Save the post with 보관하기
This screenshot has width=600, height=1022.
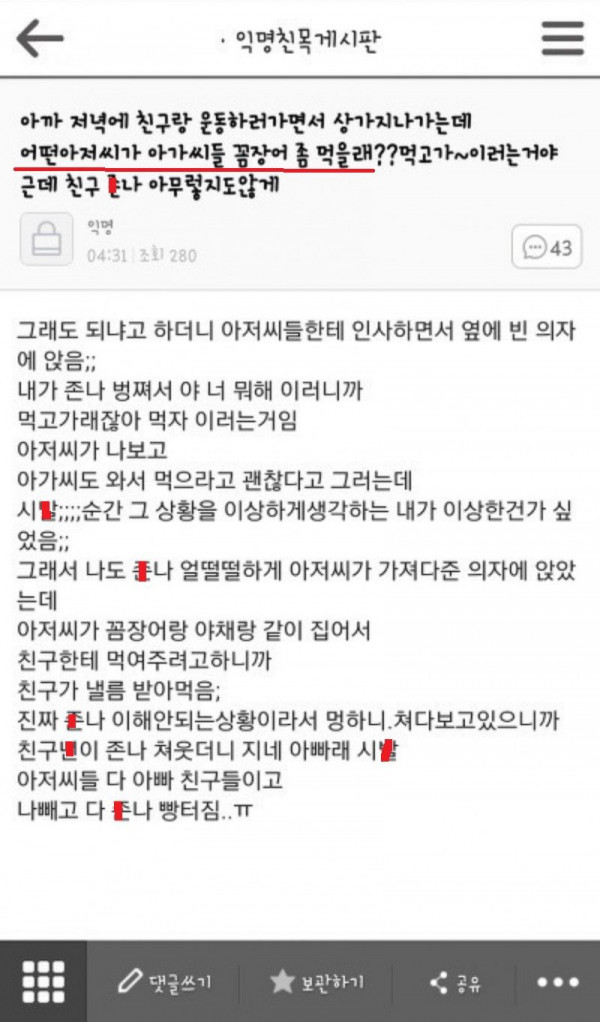click(316, 982)
